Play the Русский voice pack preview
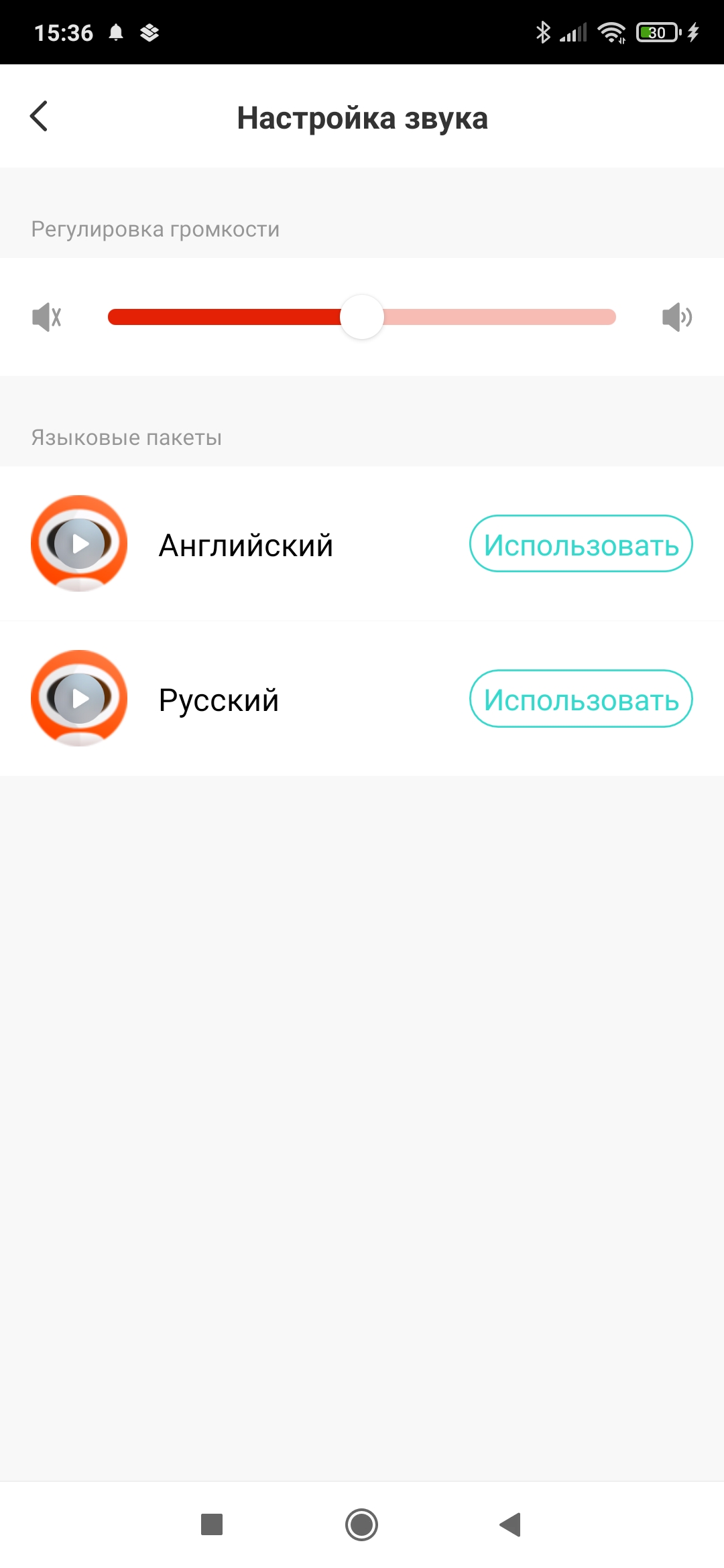724x1568 pixels. 79,698
